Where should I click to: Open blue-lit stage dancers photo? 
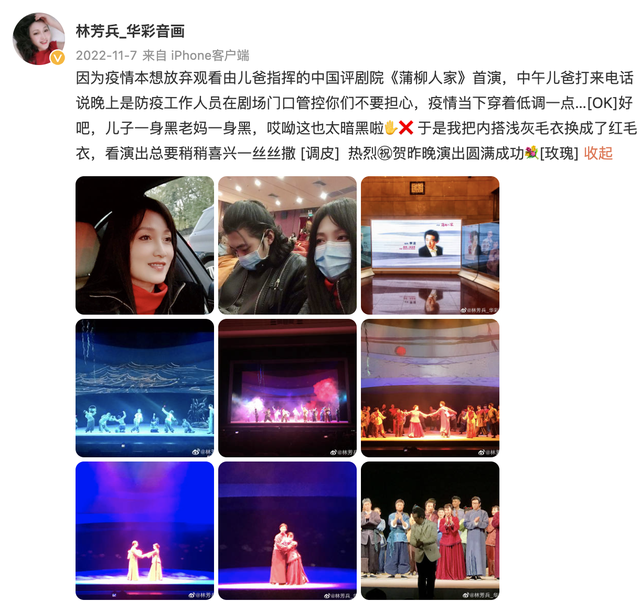[x=145, y=388]
